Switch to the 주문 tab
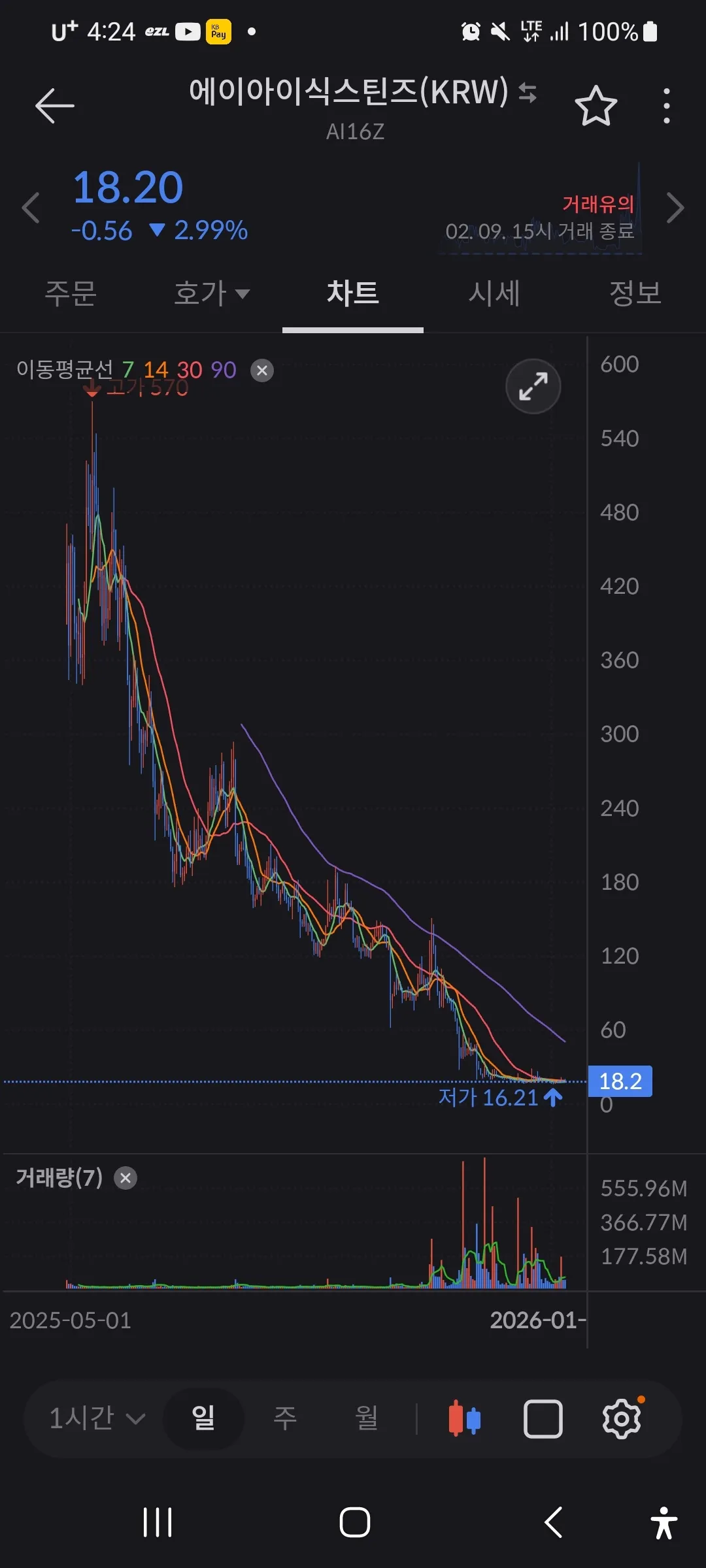This screenshot has height=1568, width=706. pyautogui.click(x=71, y=293)
